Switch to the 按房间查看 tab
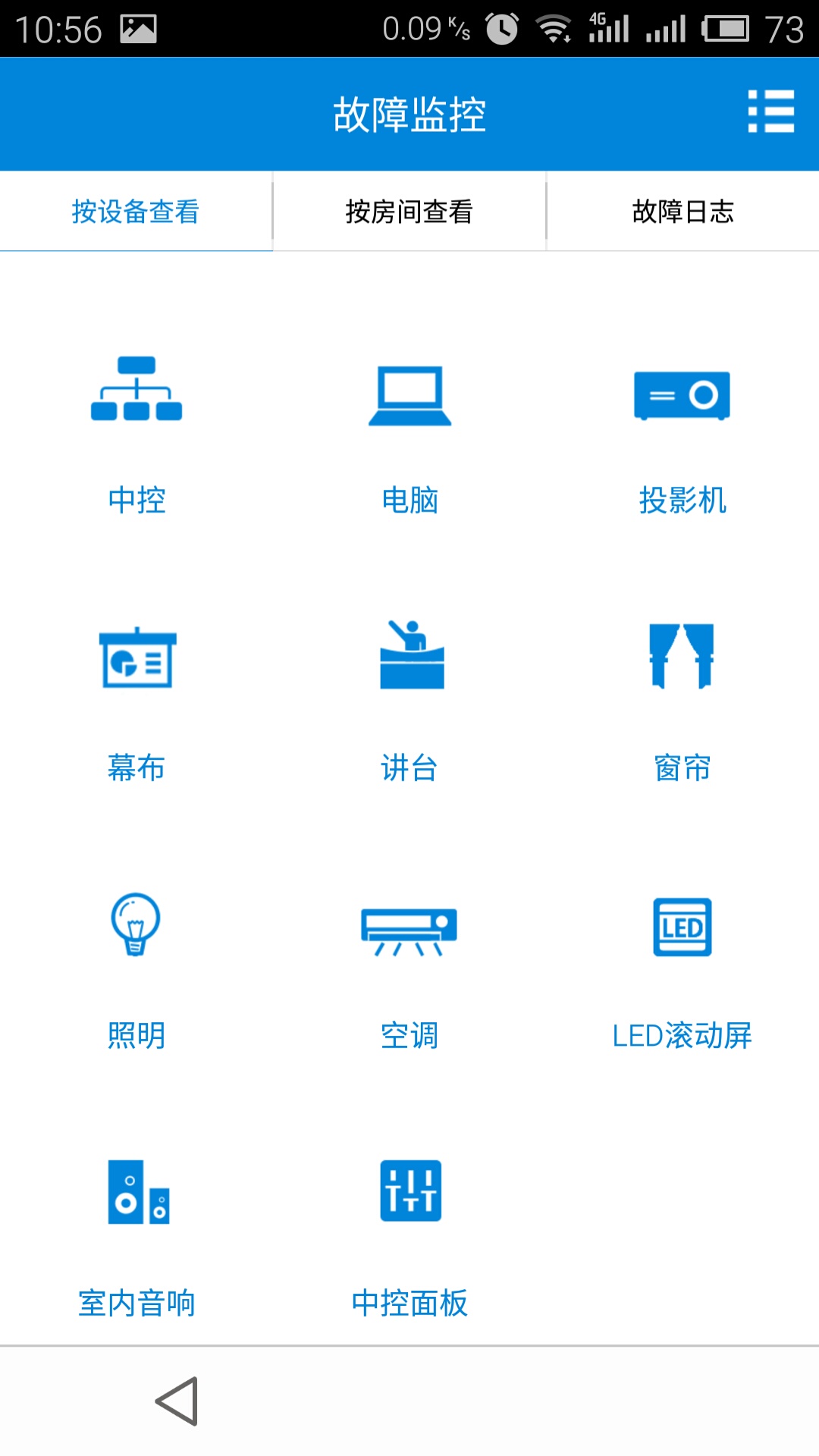Image resolution: width=819 pixels, height=1456 pixels. [x=408, y=212]
